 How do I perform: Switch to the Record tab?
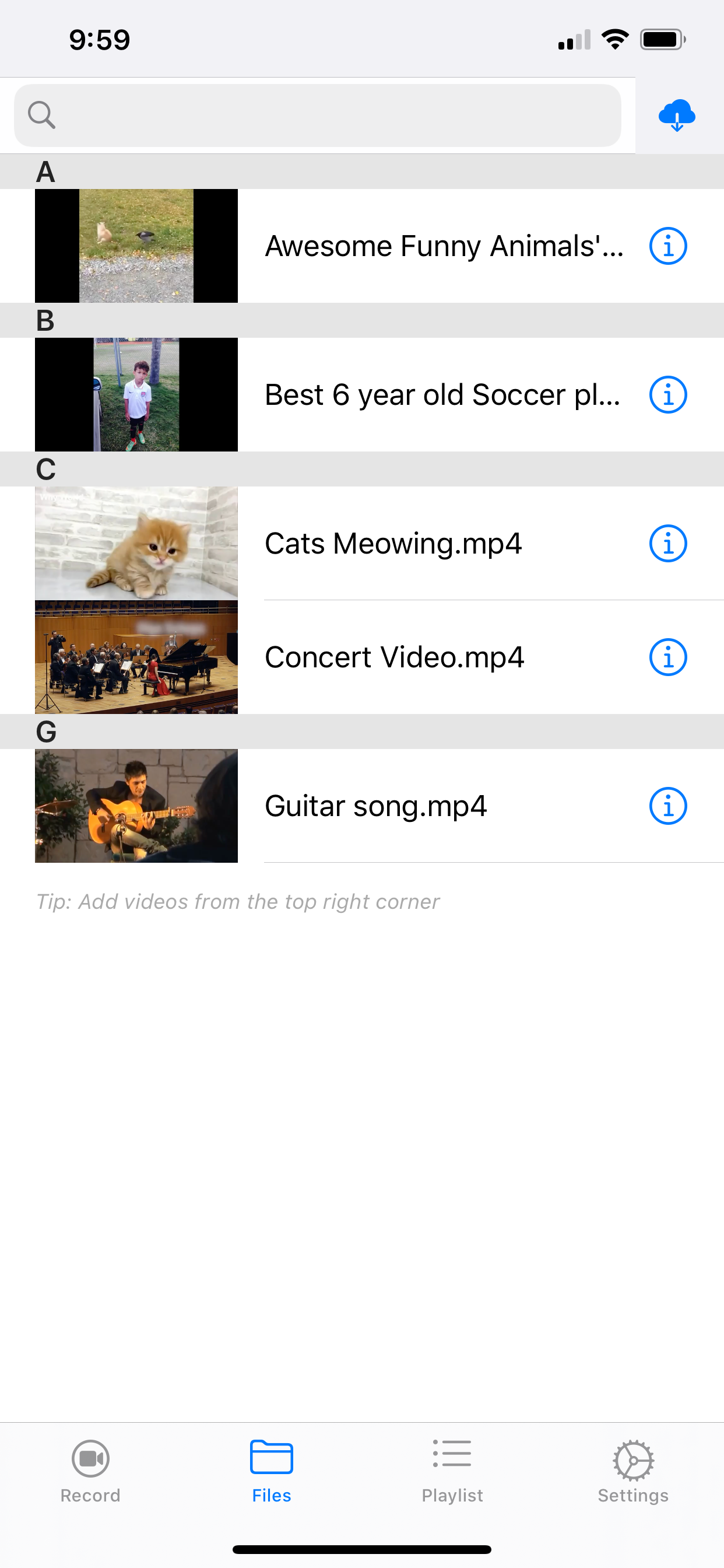click(x=91, y=1471)
